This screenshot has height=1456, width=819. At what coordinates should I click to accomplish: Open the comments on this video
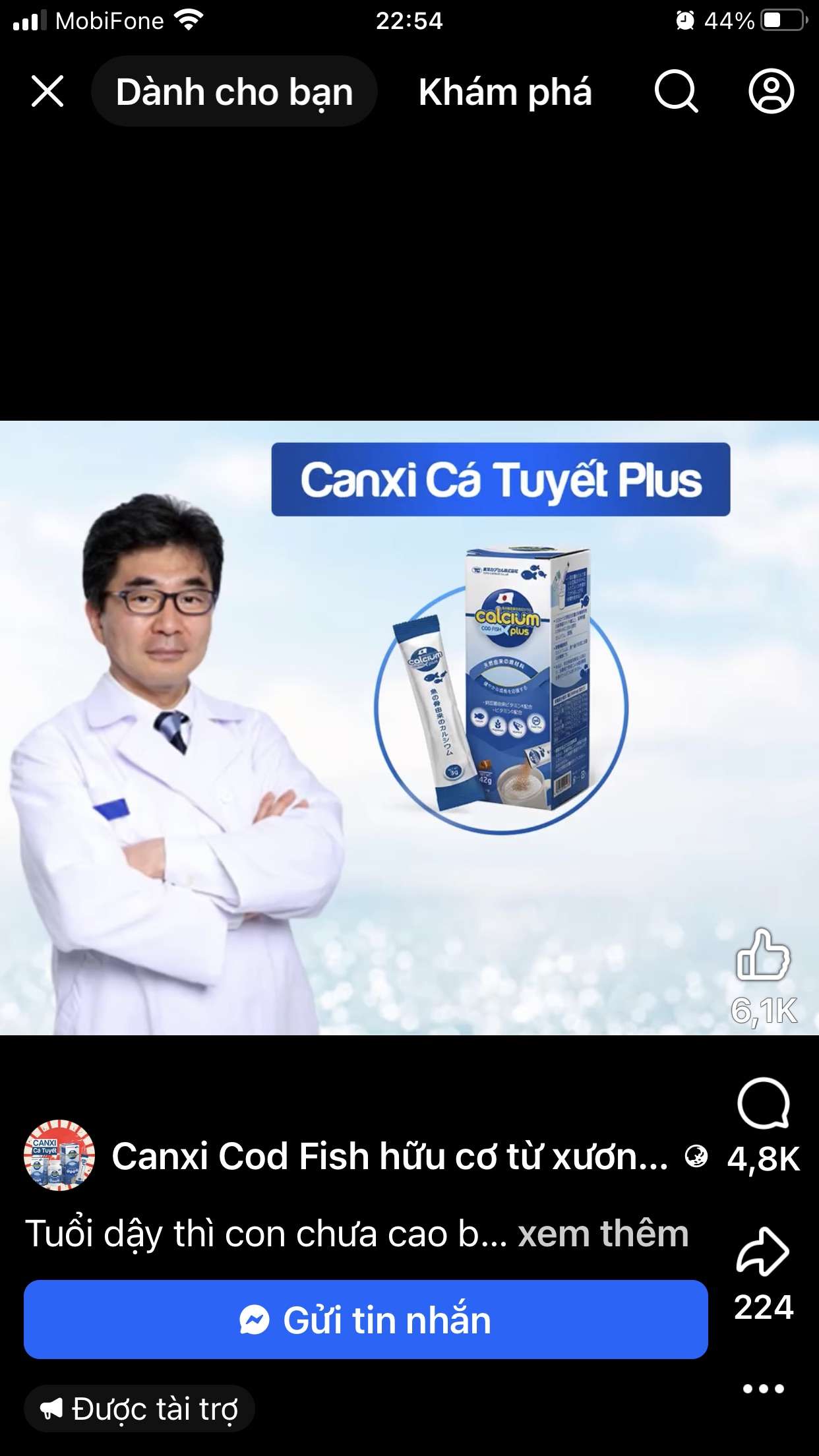coord(763,1104)
